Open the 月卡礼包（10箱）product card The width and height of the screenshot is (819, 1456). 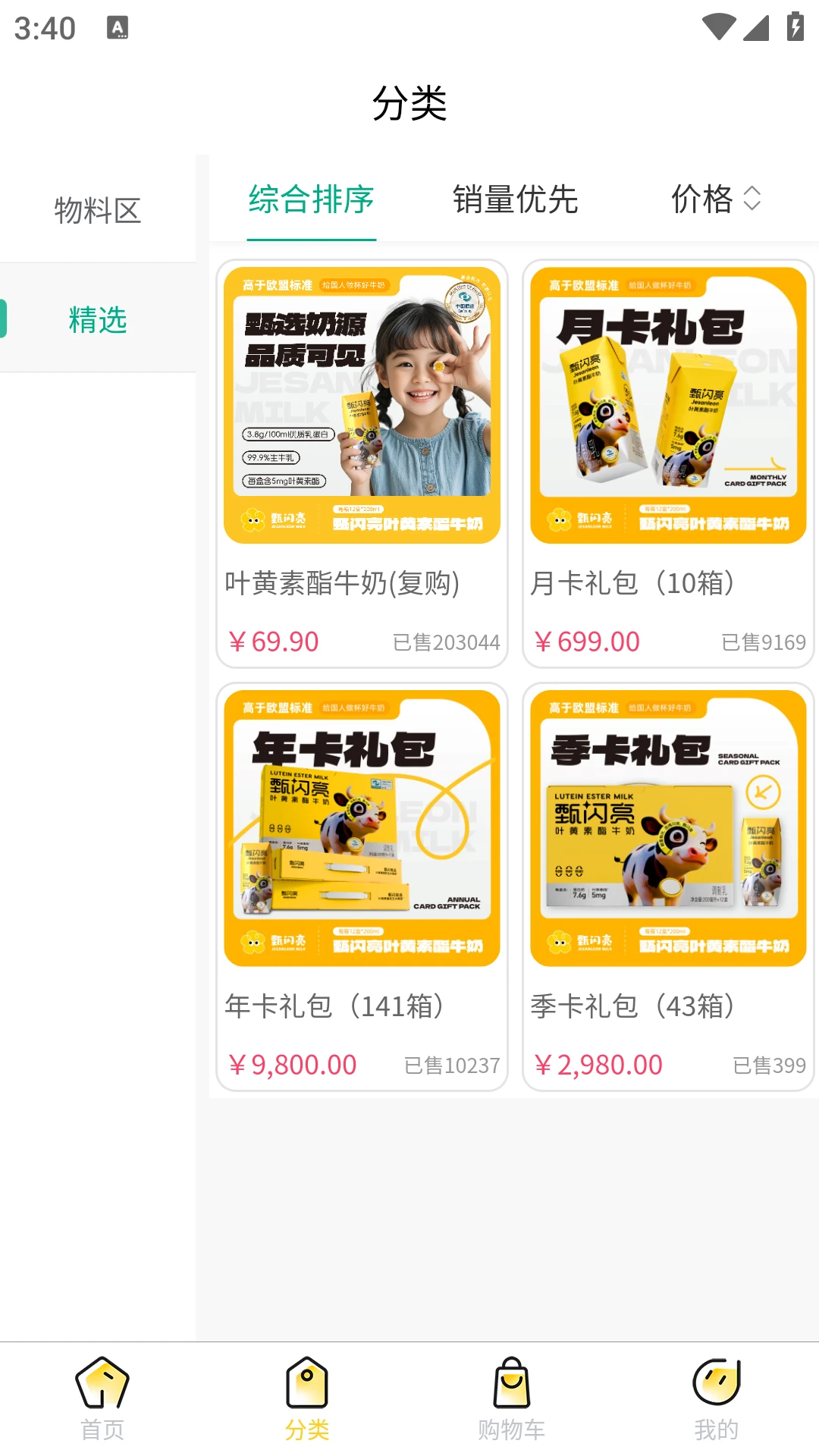click(668, 463)
